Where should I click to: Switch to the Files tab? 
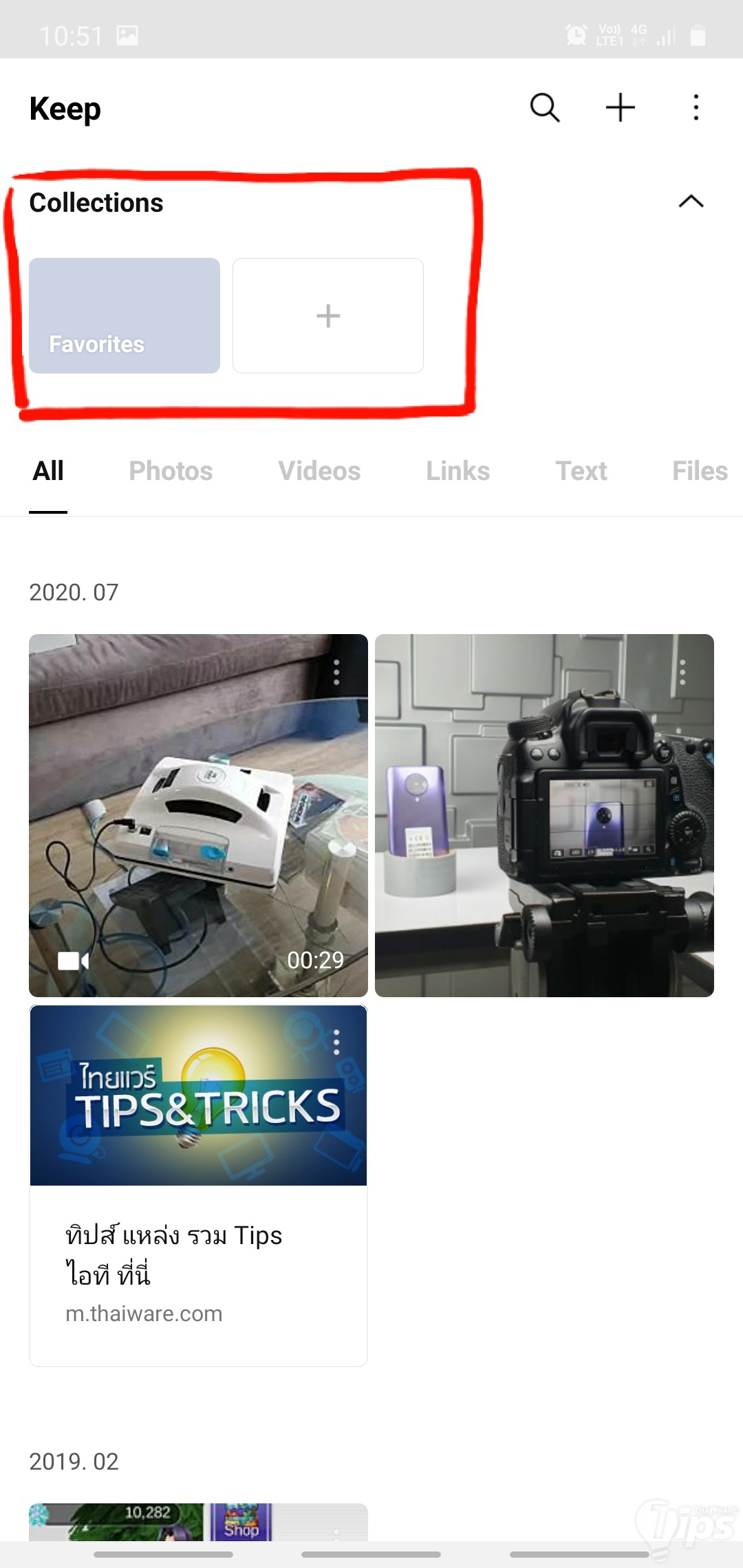coord(700,471)
